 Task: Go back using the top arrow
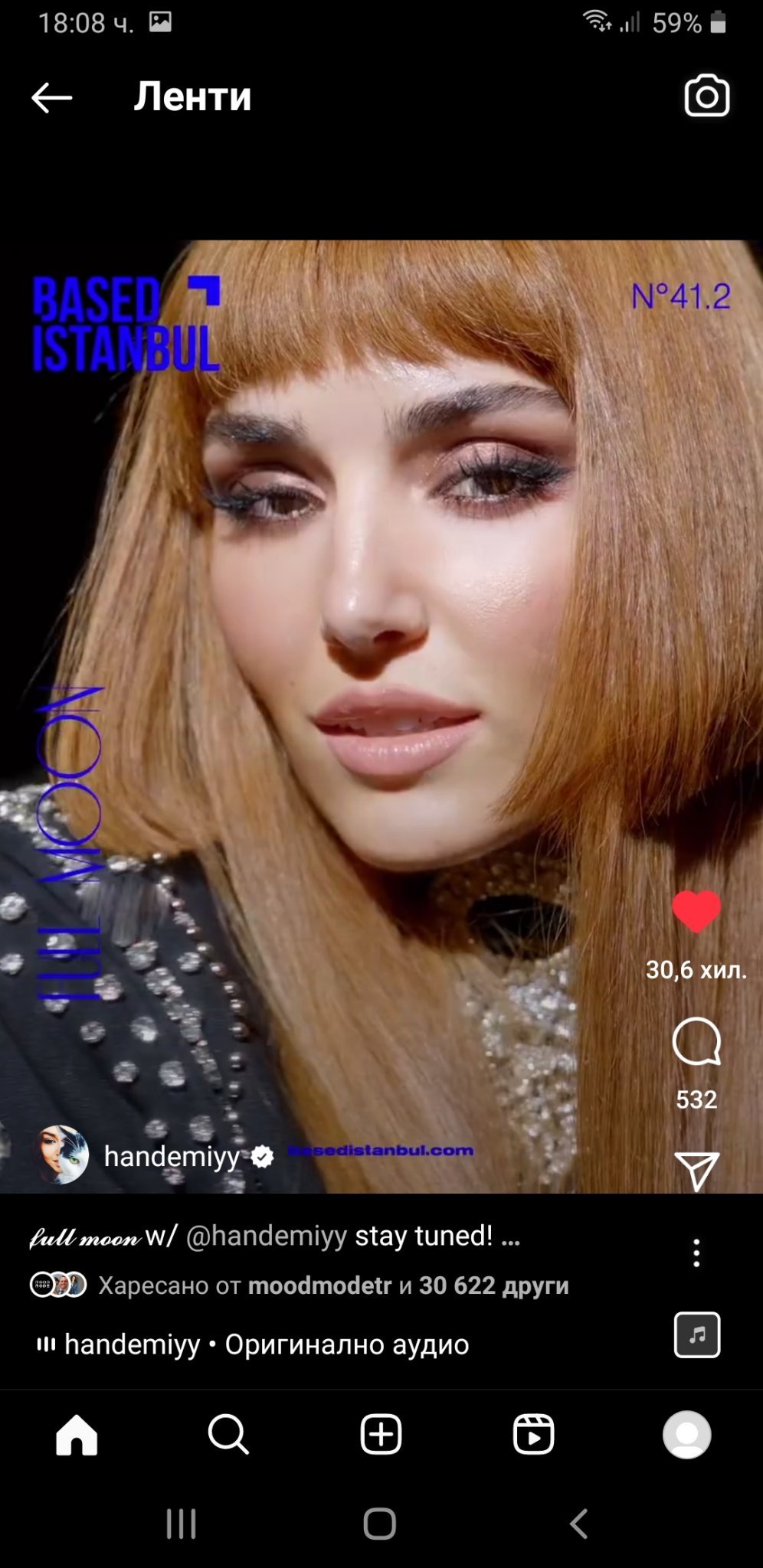(x=51, y=97)
